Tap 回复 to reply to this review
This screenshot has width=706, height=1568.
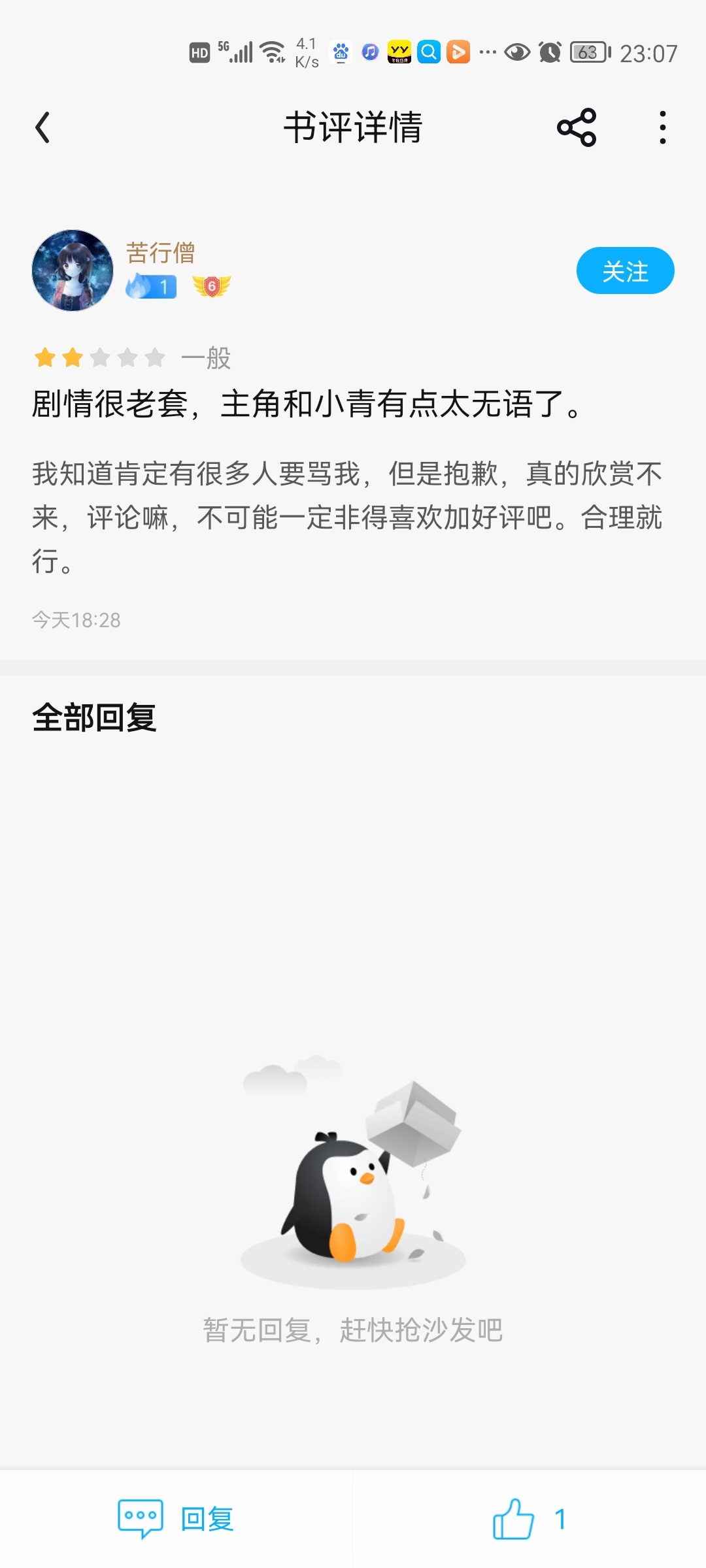176,1518
